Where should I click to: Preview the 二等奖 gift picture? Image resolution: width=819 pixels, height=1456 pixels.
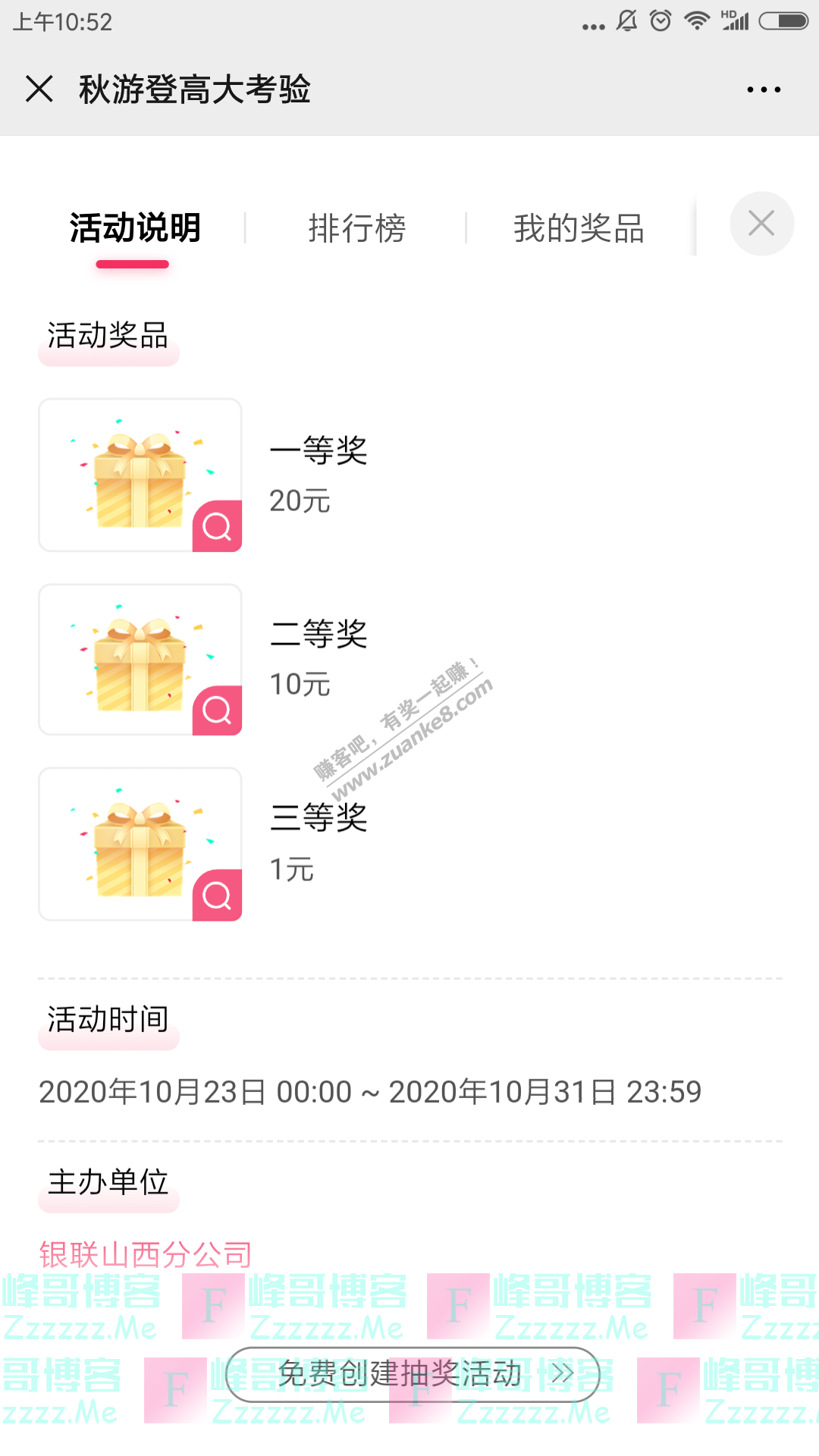tap(217, 711)
